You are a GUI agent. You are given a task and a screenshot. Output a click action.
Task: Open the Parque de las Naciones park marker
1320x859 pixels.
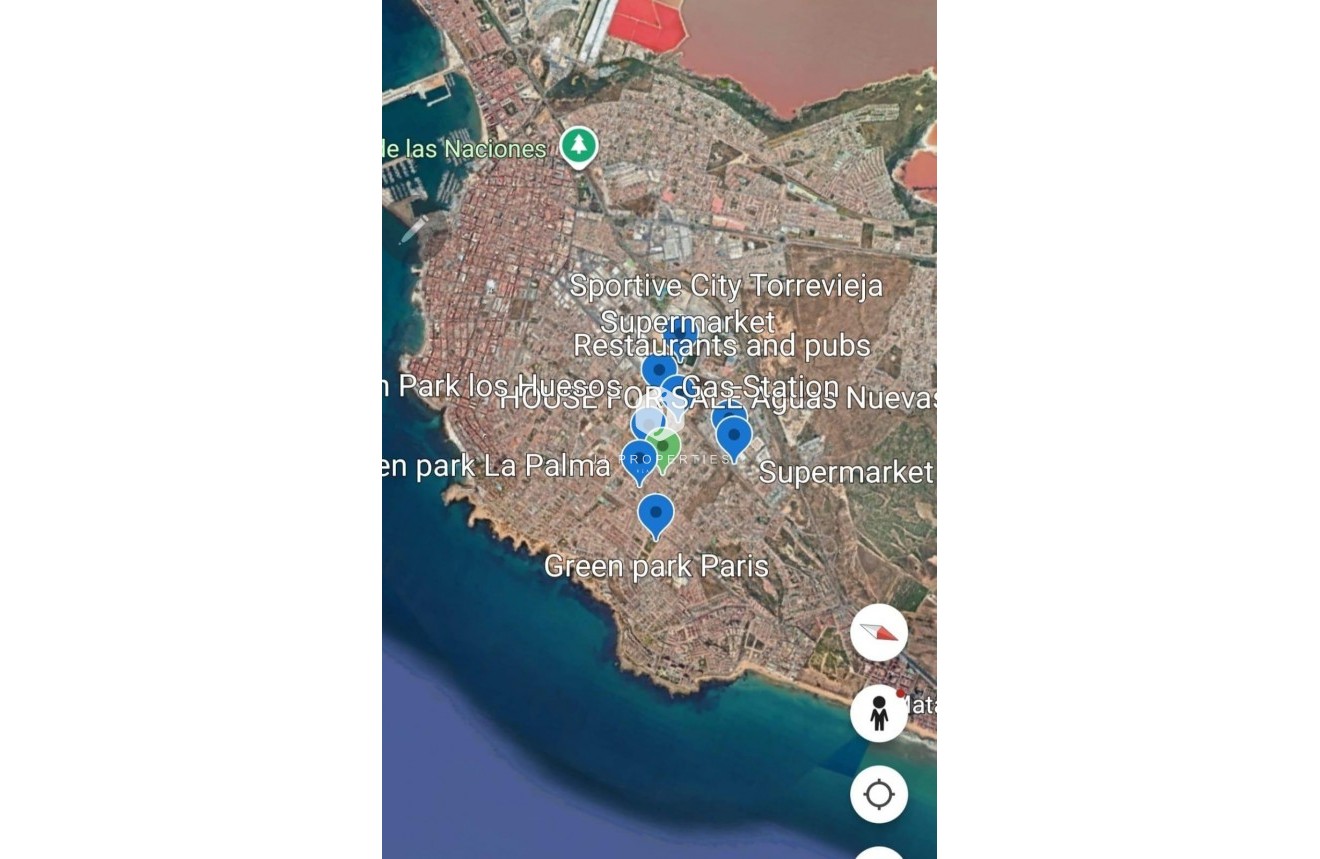coord(578,146)
